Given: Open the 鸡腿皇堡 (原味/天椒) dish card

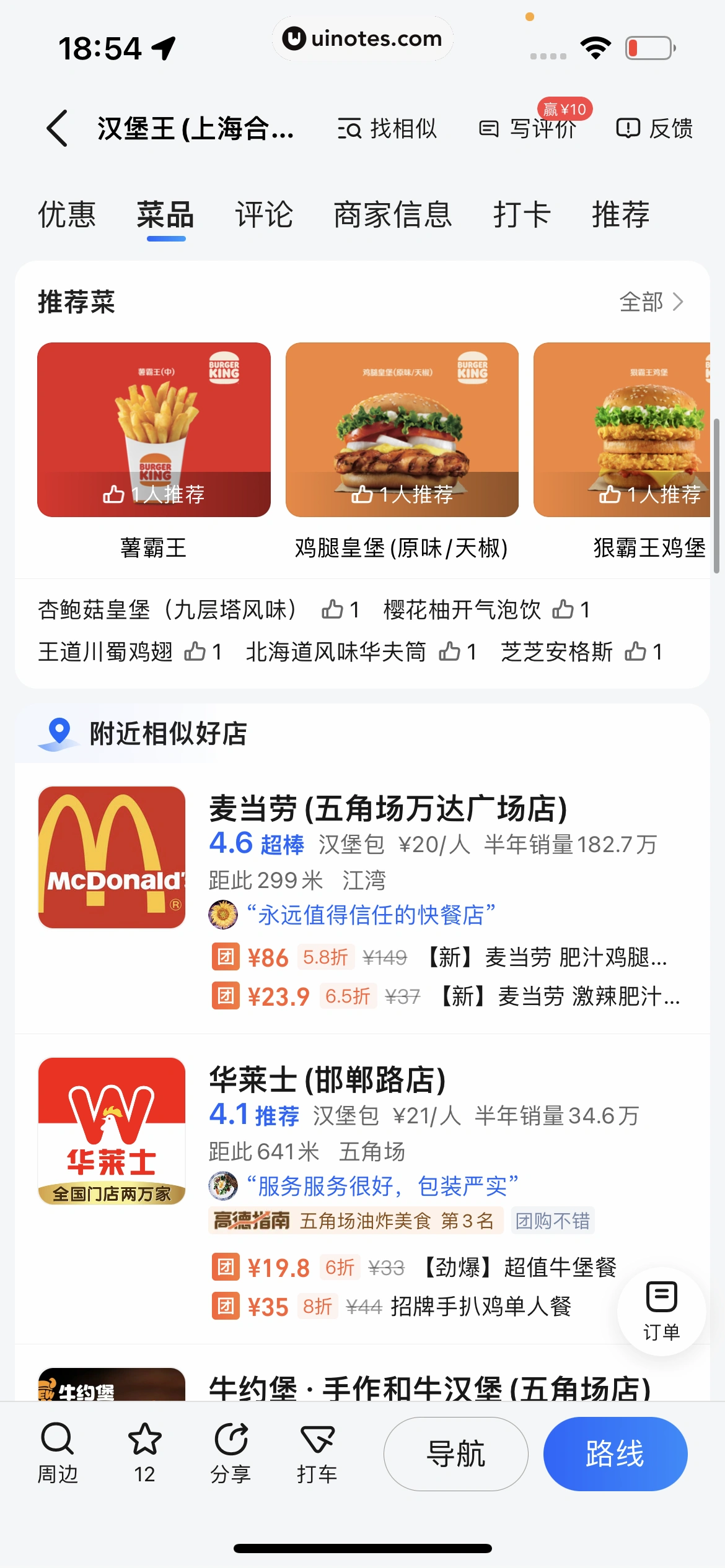Looking at the screenshot, I should click(x=402, y=430).
